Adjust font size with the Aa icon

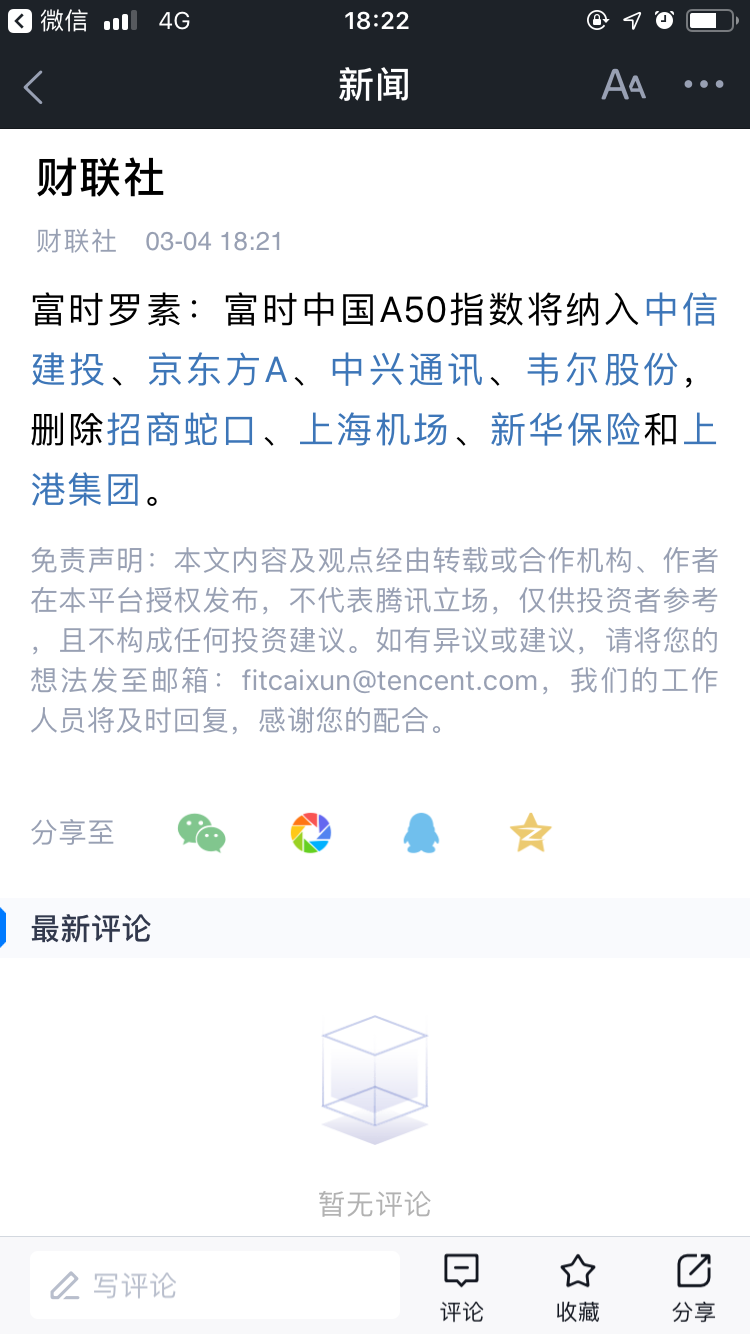click(622, 86)
